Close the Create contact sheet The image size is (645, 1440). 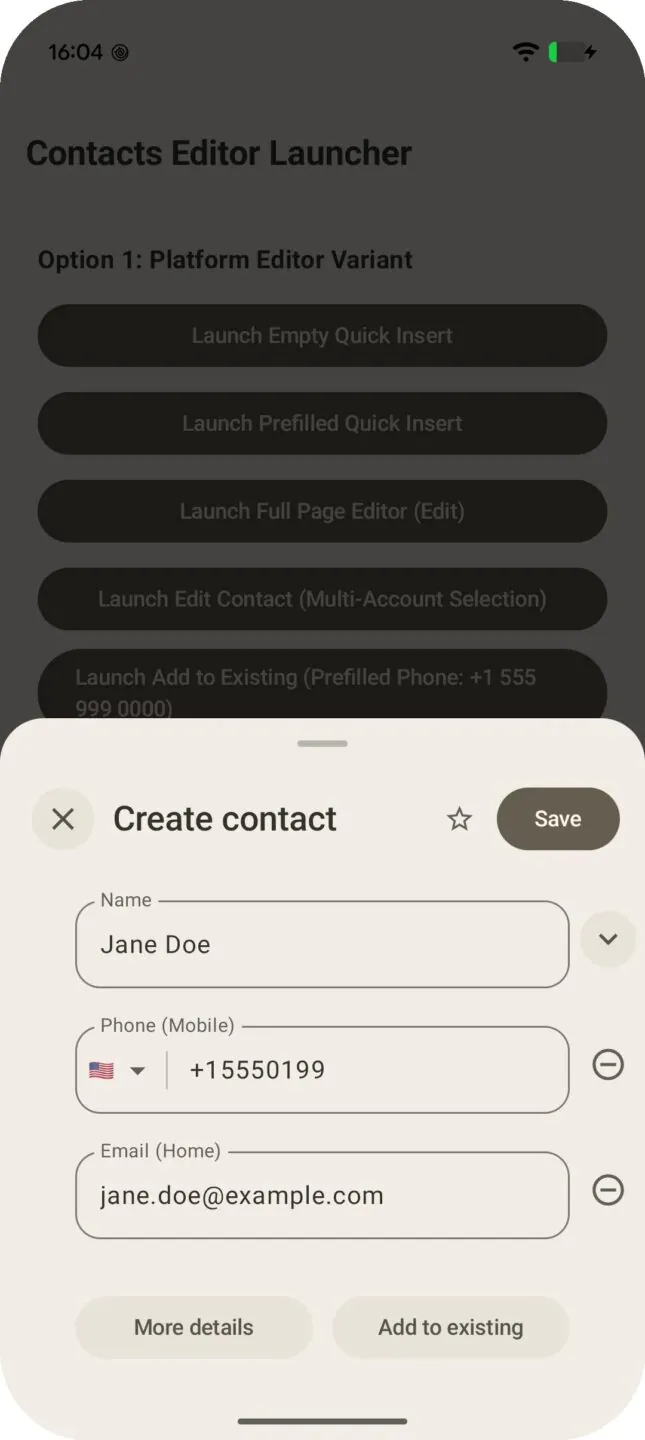click(63, 819)
